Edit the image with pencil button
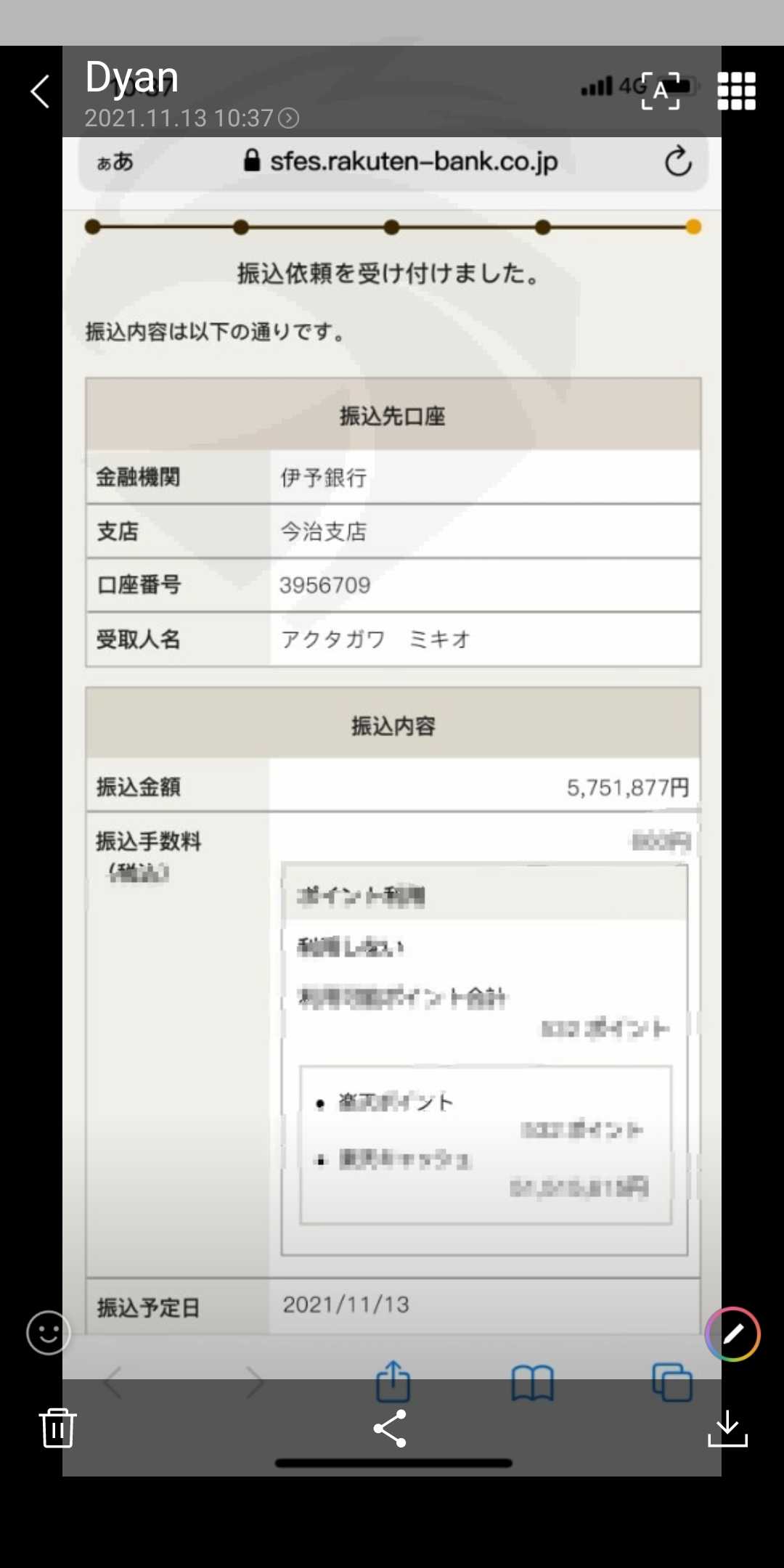This screenshot has width=784, height=1568. (732, 1334)
